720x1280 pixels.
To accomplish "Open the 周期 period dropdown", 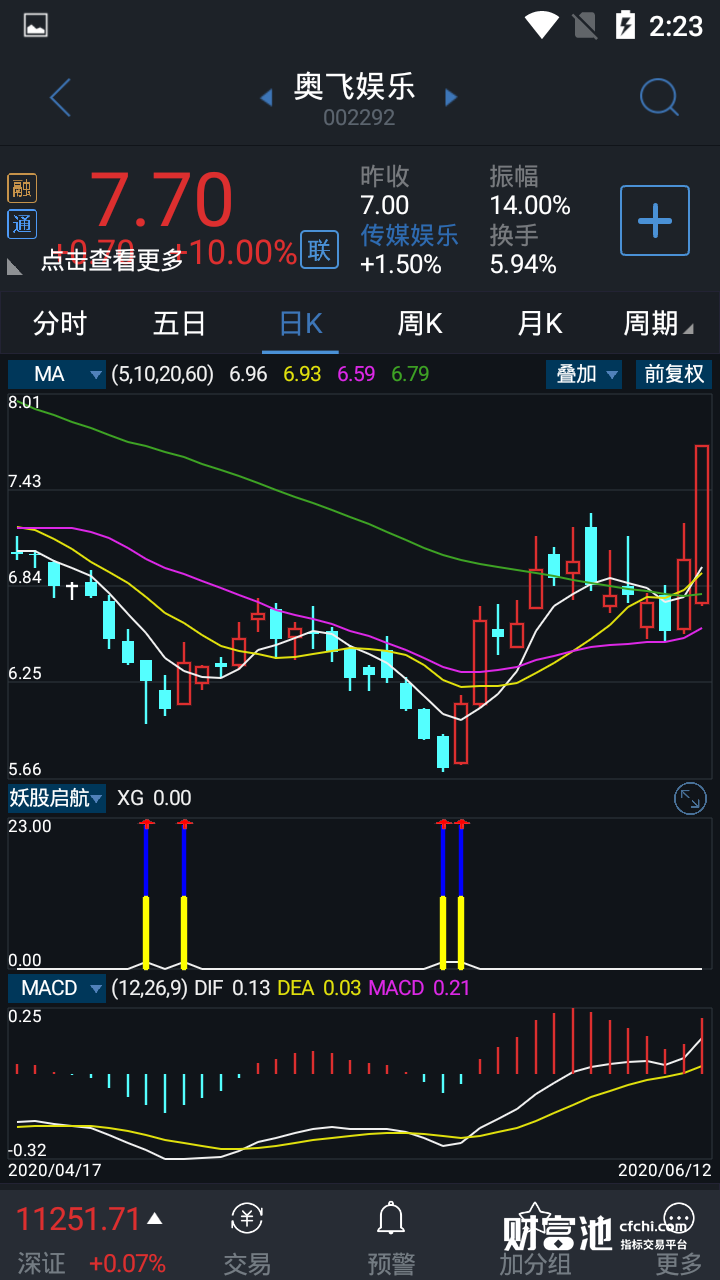I will point(657,324).
